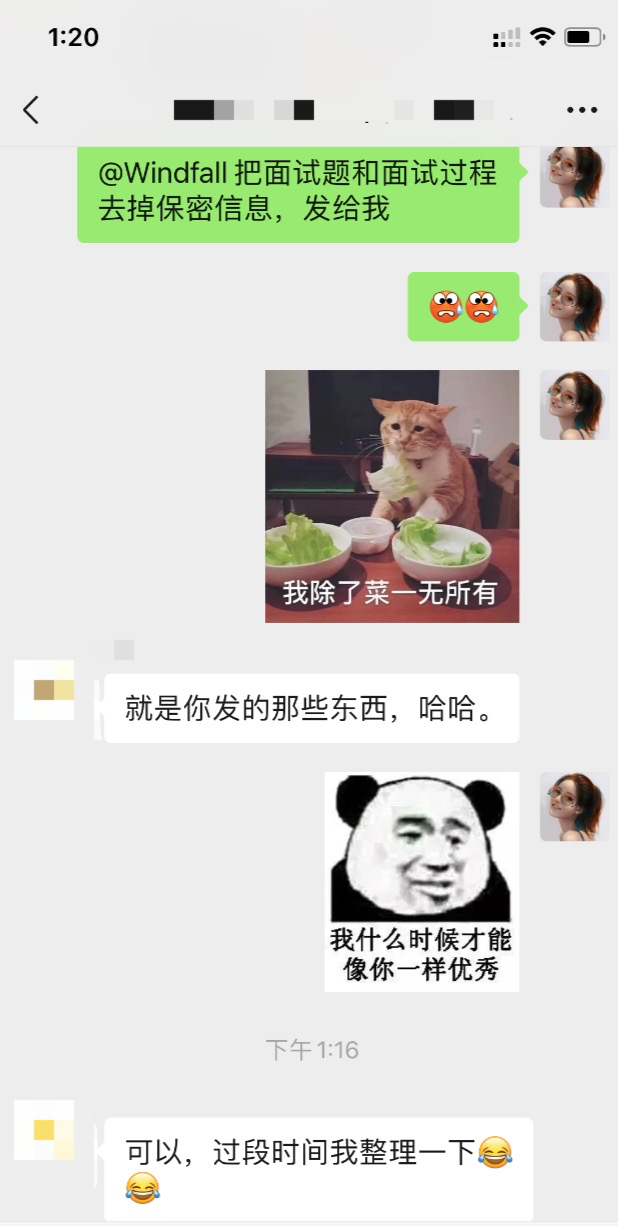
Task: Tap avatar beside the crying emoji message
Action: pos(574,307)
